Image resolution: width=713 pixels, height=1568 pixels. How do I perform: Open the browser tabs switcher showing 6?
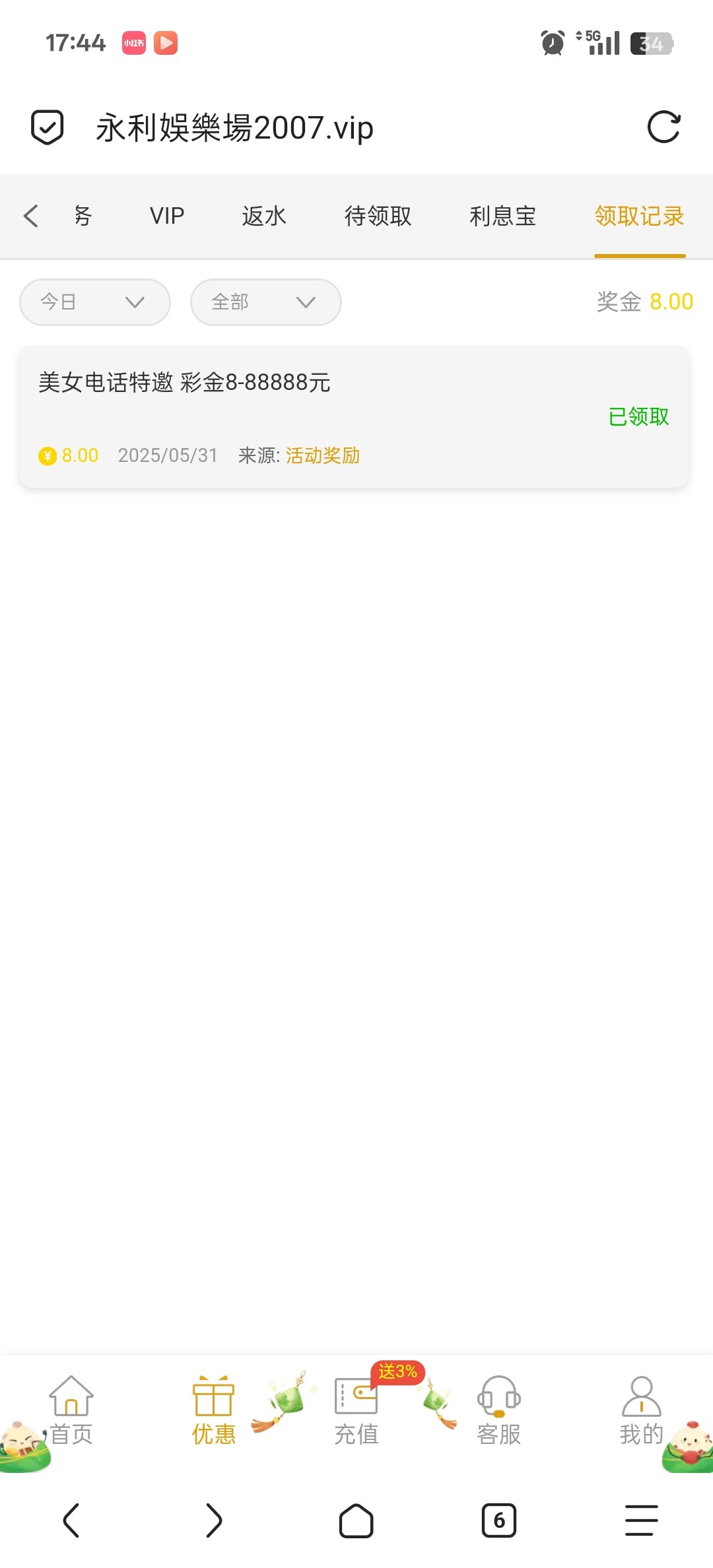pyautogui.click(x=499, y=1520)
